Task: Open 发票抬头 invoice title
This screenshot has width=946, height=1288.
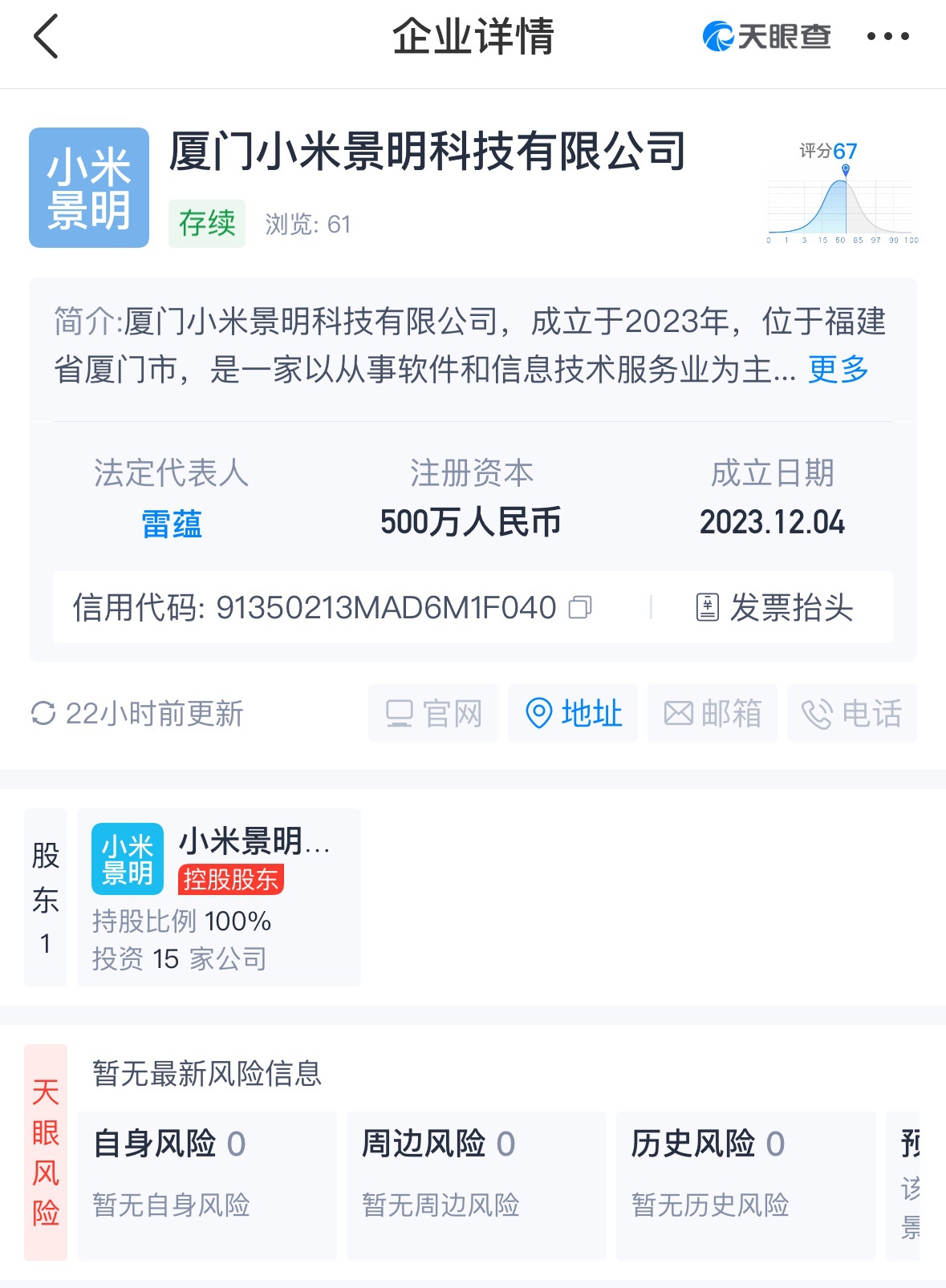Action: pyautogui.click(x=774, y=608)
